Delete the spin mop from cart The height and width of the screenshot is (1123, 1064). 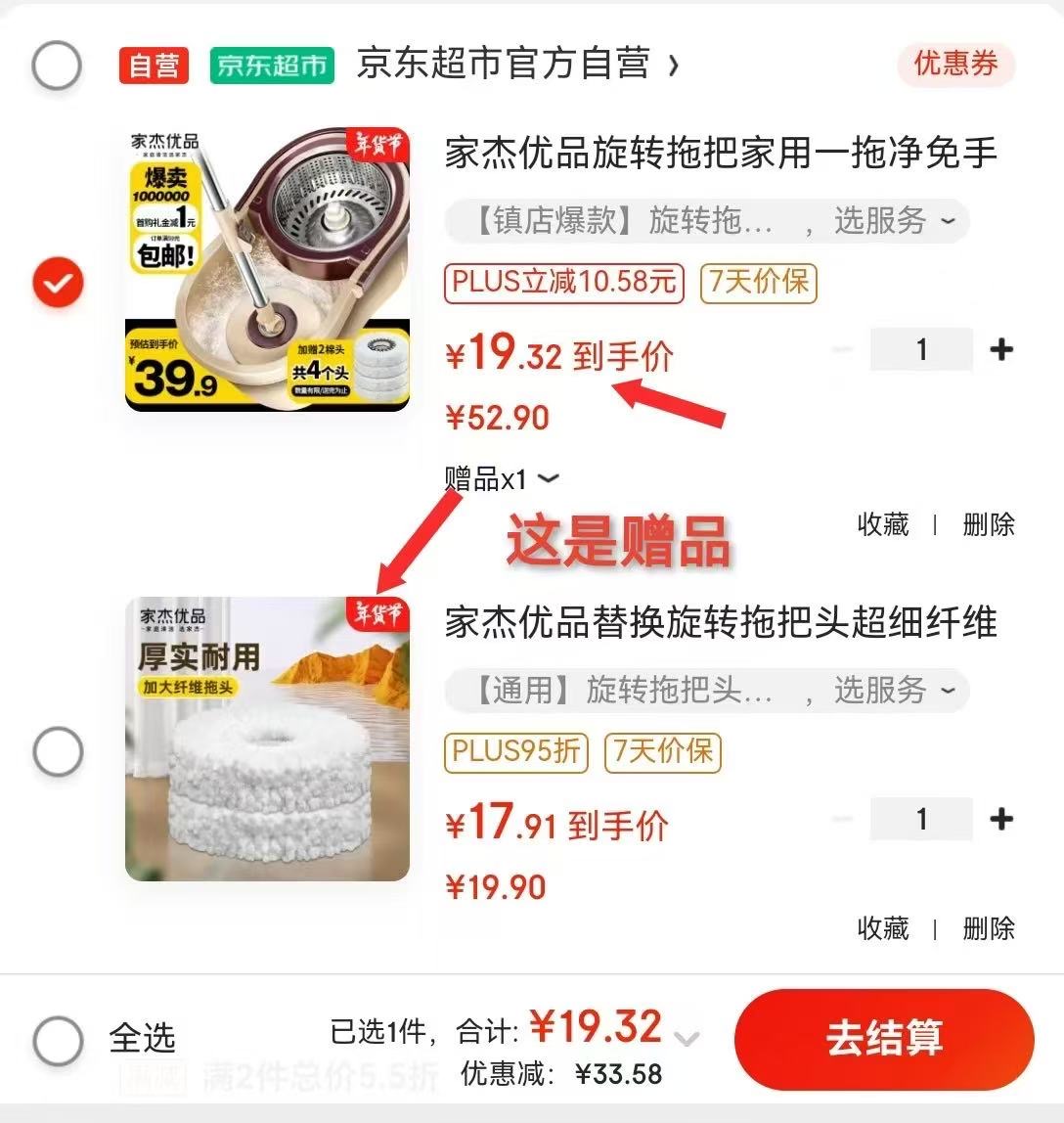coord(988,524)
